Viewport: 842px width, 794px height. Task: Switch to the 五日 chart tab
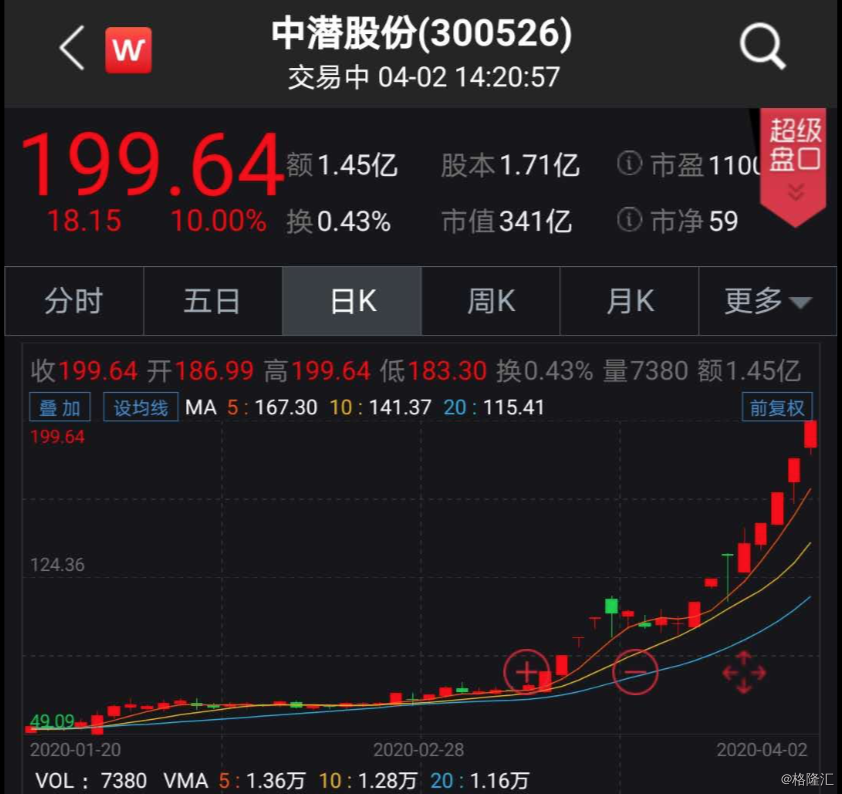tap(212, 301)
